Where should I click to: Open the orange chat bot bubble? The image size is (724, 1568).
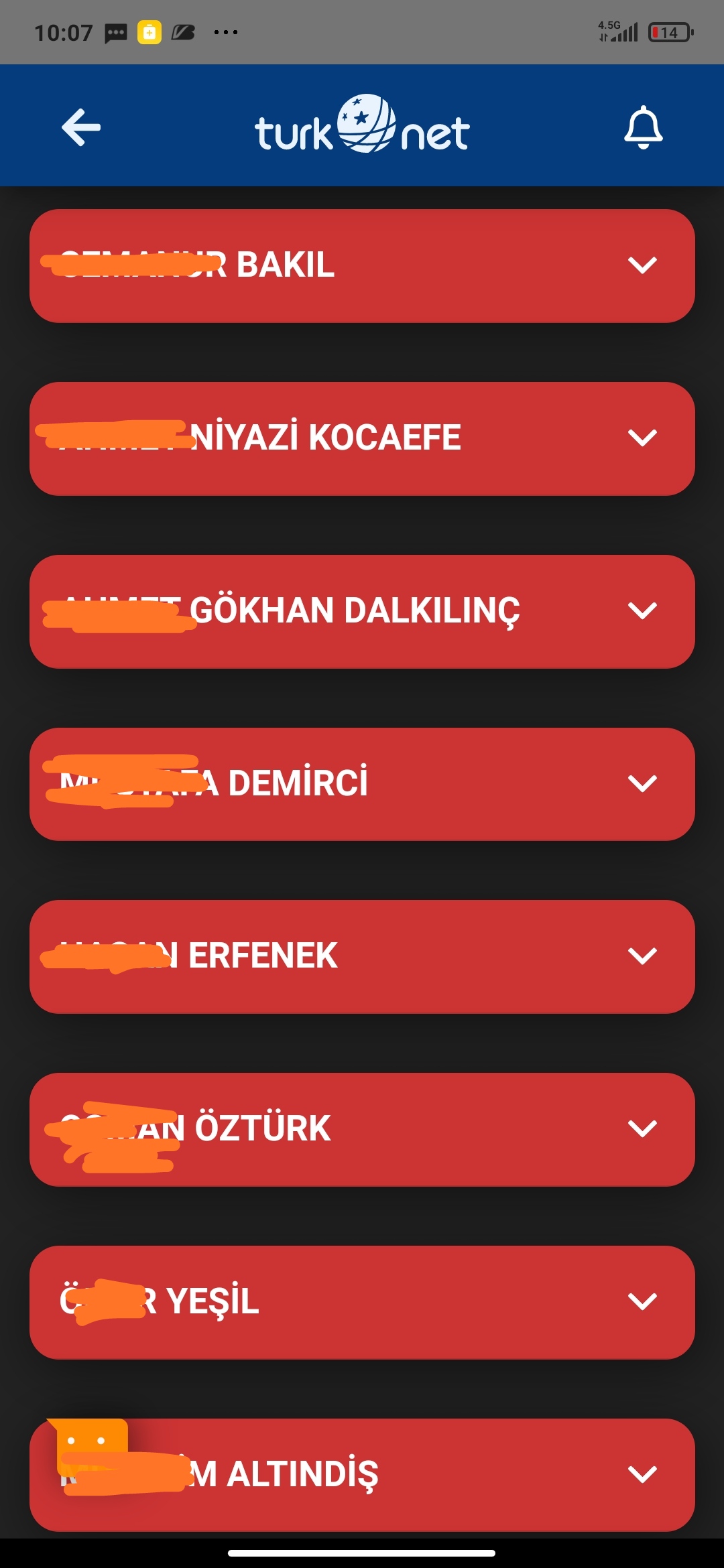pyautogui.click(x=89, y=1443)
